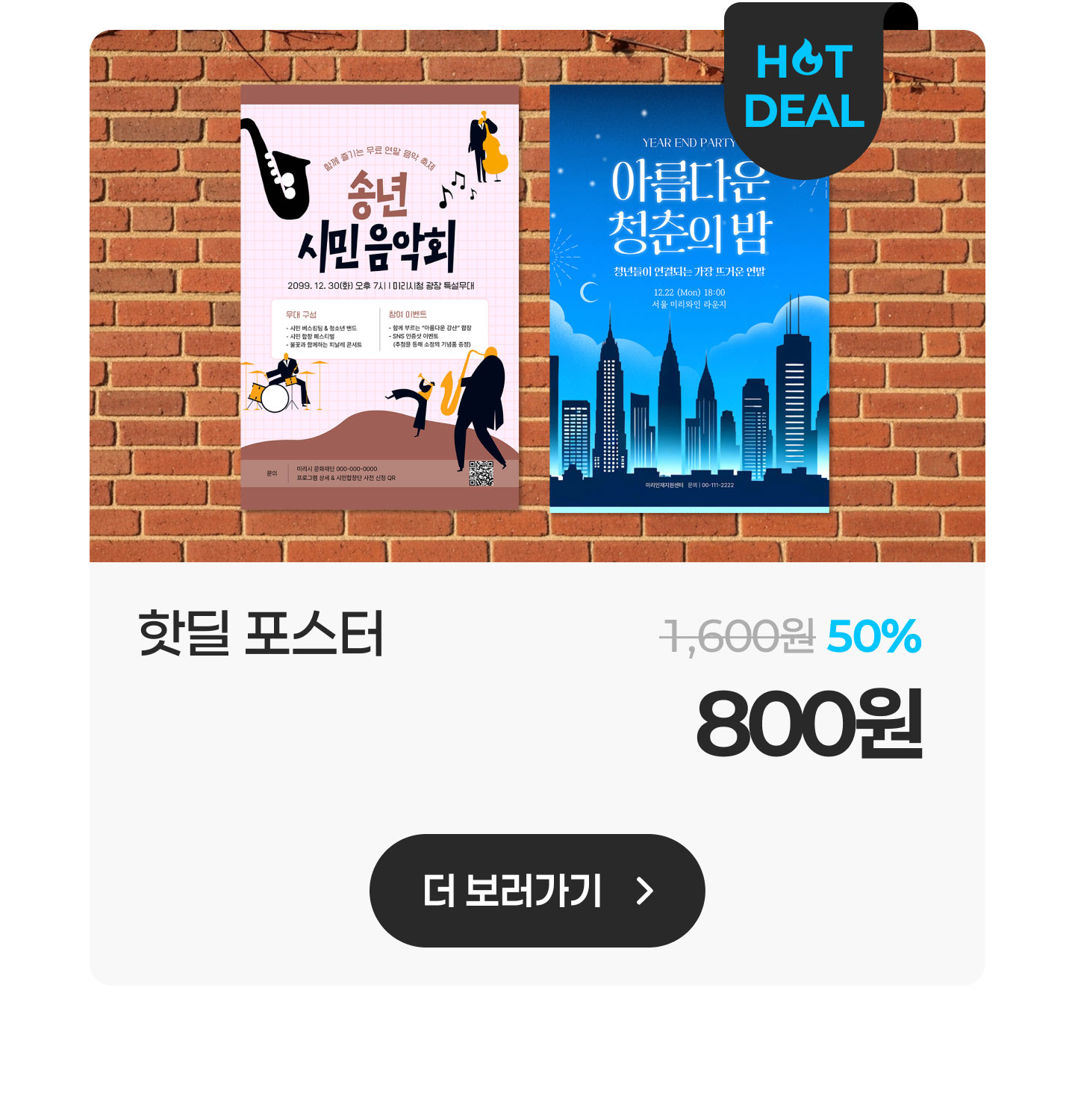Tap the 더 보러가기 button

click(x=537, y=890)
